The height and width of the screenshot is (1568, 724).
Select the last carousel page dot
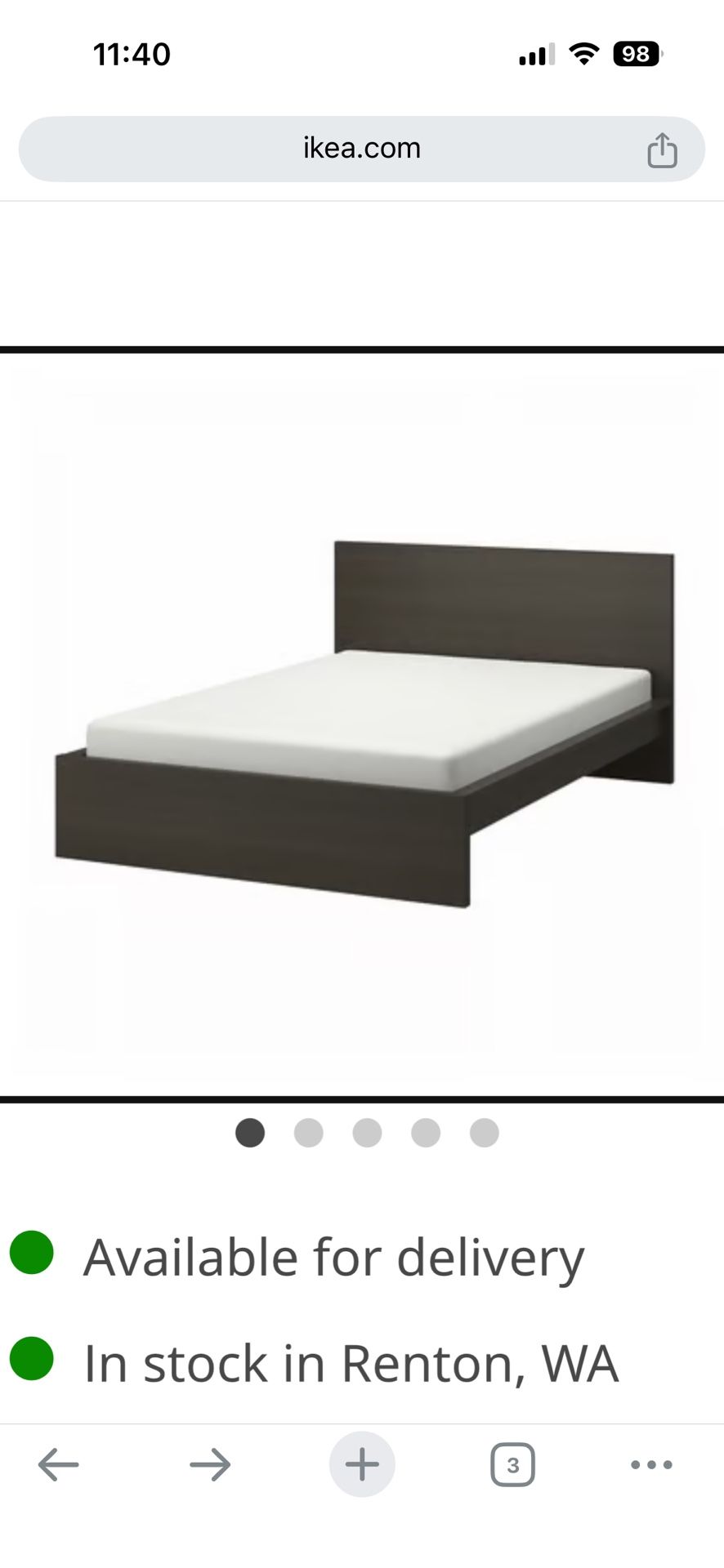point(484,1133)
